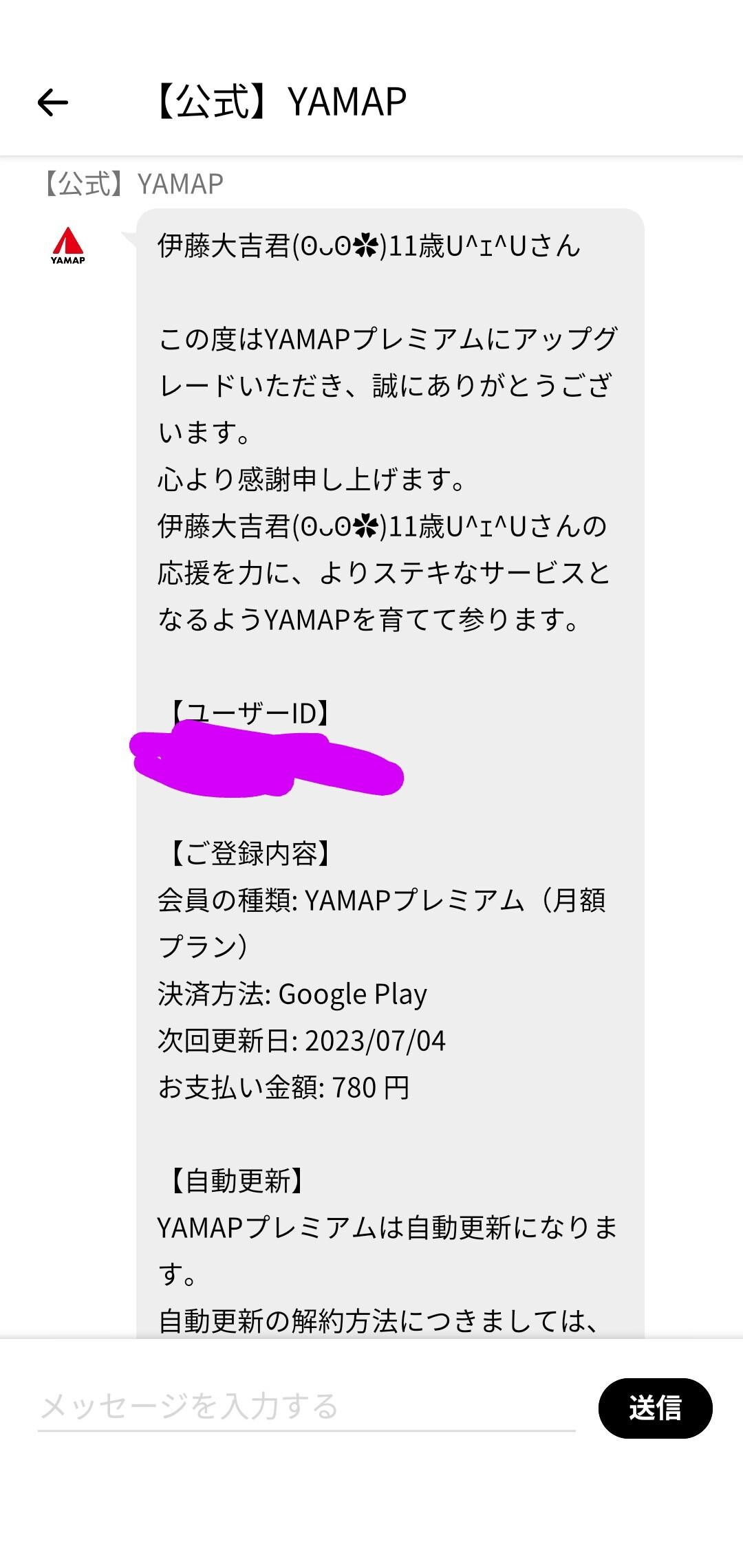Click メッセージを入力する placeholder text
The image size is (743, 1568).
187,1406
